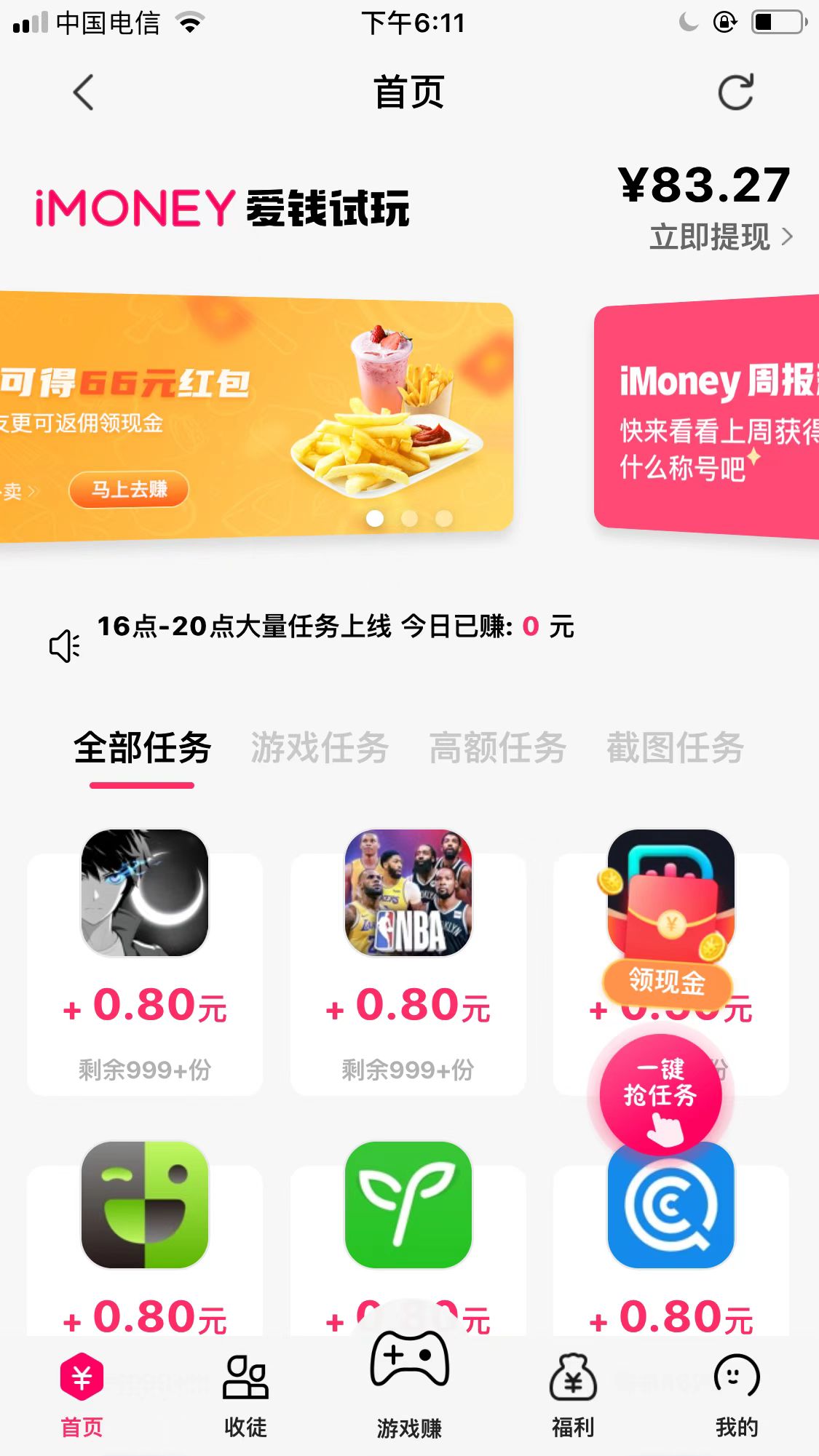819x1456 pixels.
Task: Refresh the page with the reload icon
Action: 735,92
